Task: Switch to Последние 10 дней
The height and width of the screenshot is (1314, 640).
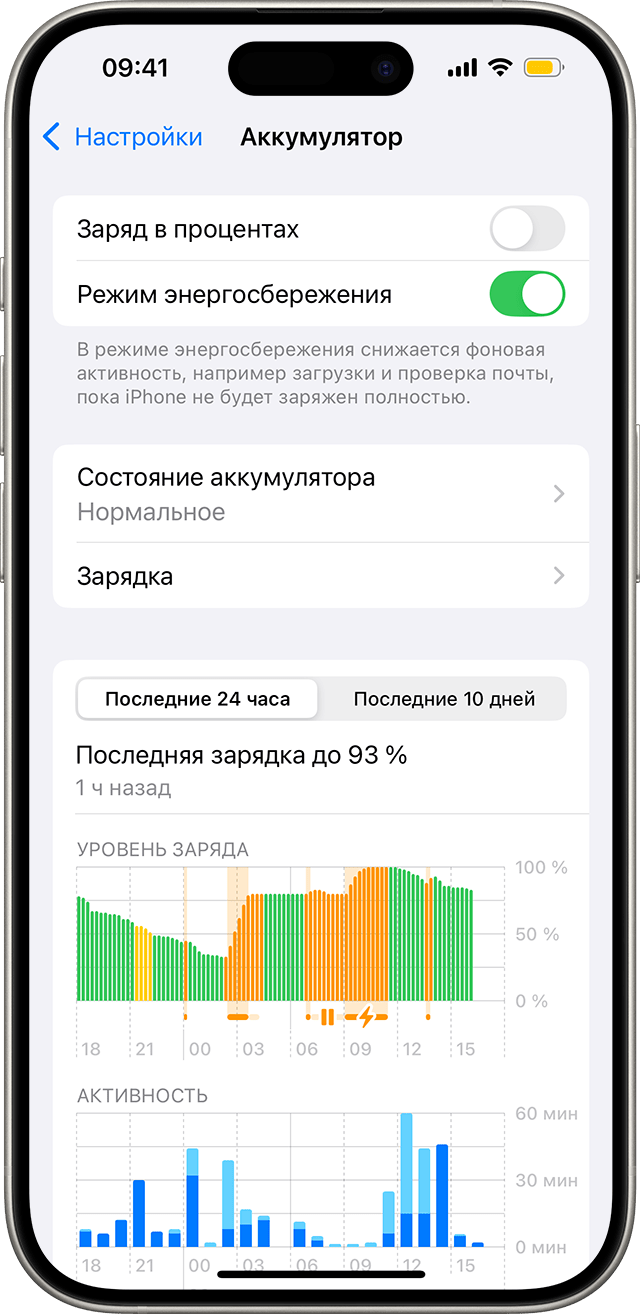Action: tap(444, 699)
